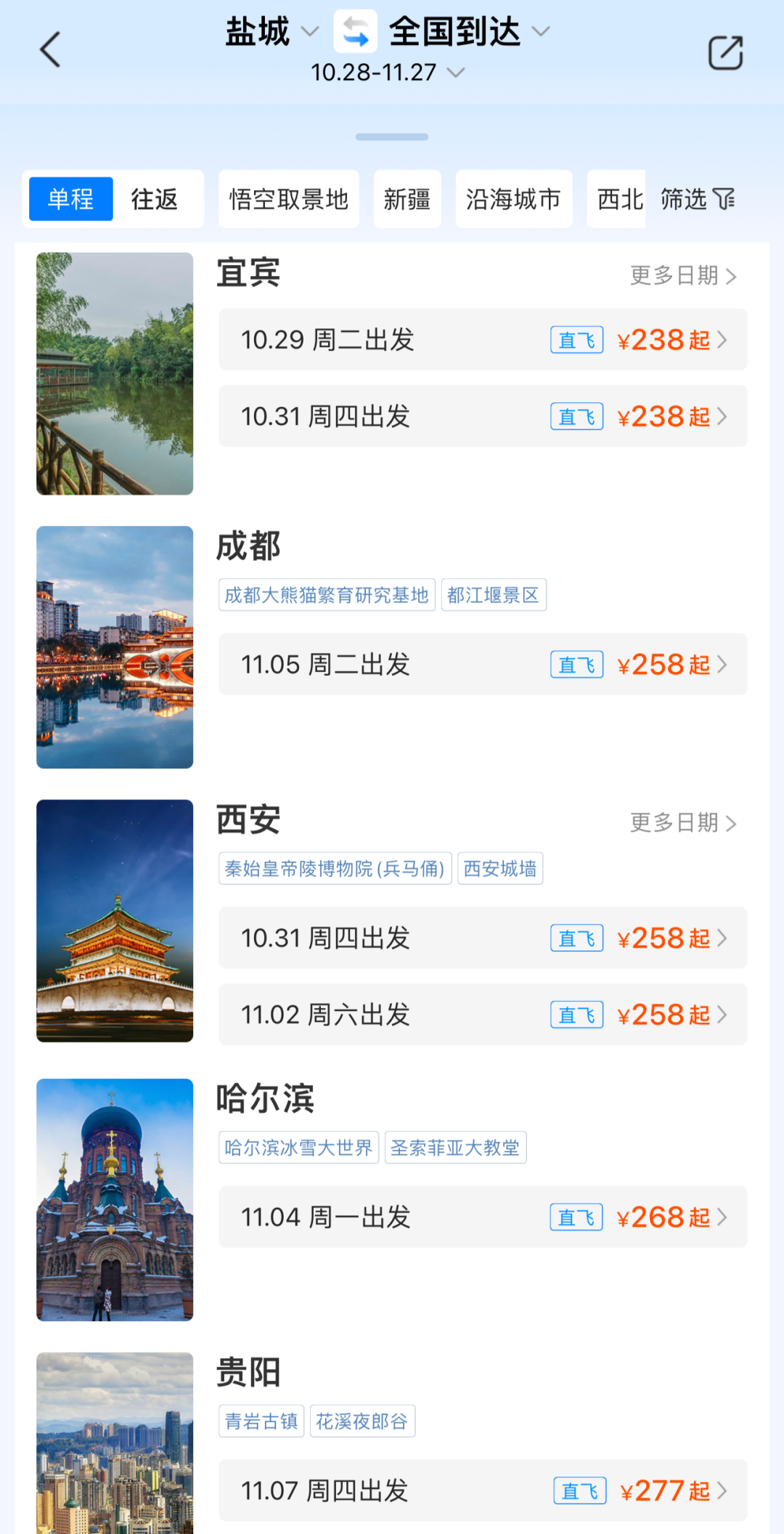784x1534 pixels.
Task: Open 成都 flight on 11.05 周二
Action: [483, 665]
